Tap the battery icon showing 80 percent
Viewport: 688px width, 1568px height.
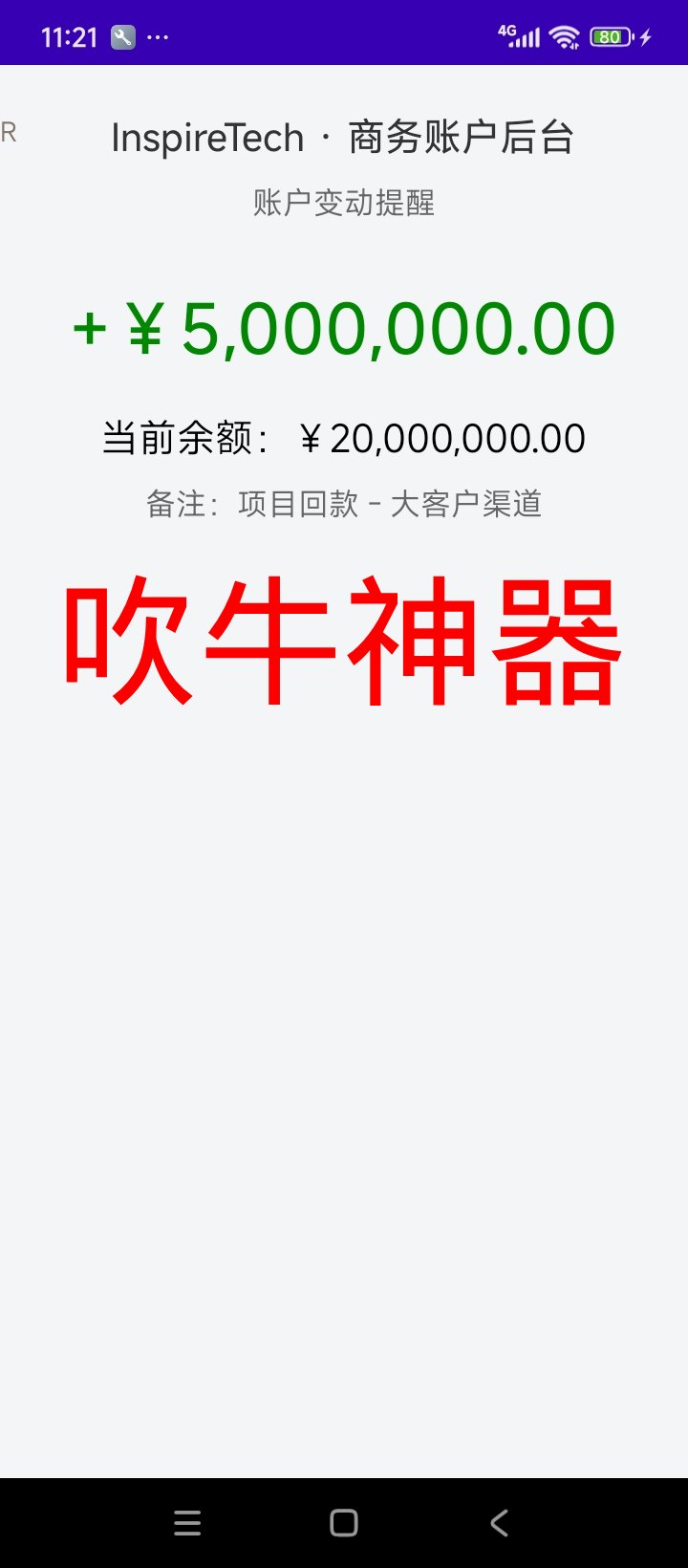(611, 35)
